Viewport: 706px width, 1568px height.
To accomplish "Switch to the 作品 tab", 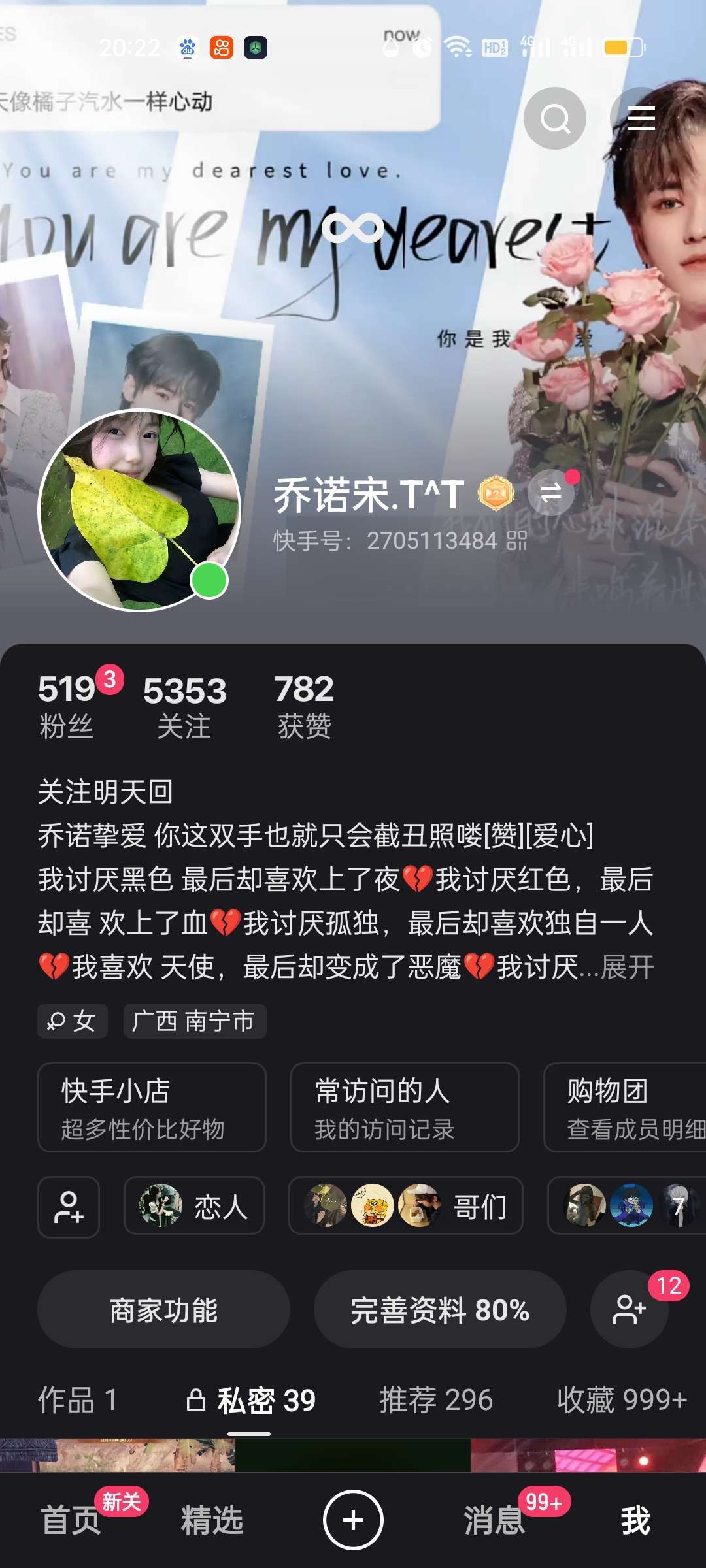I will click(77, 1400).
